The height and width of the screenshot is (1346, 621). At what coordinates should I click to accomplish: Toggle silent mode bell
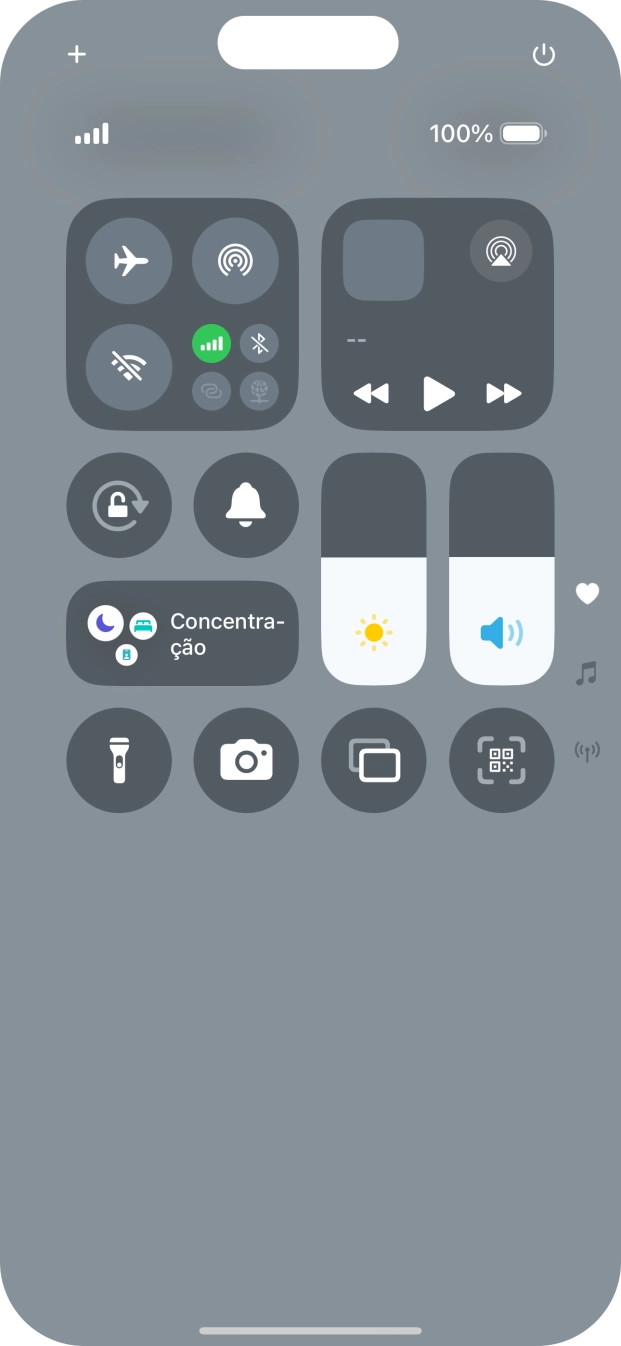pyautogui.click(x=246, y=505)
